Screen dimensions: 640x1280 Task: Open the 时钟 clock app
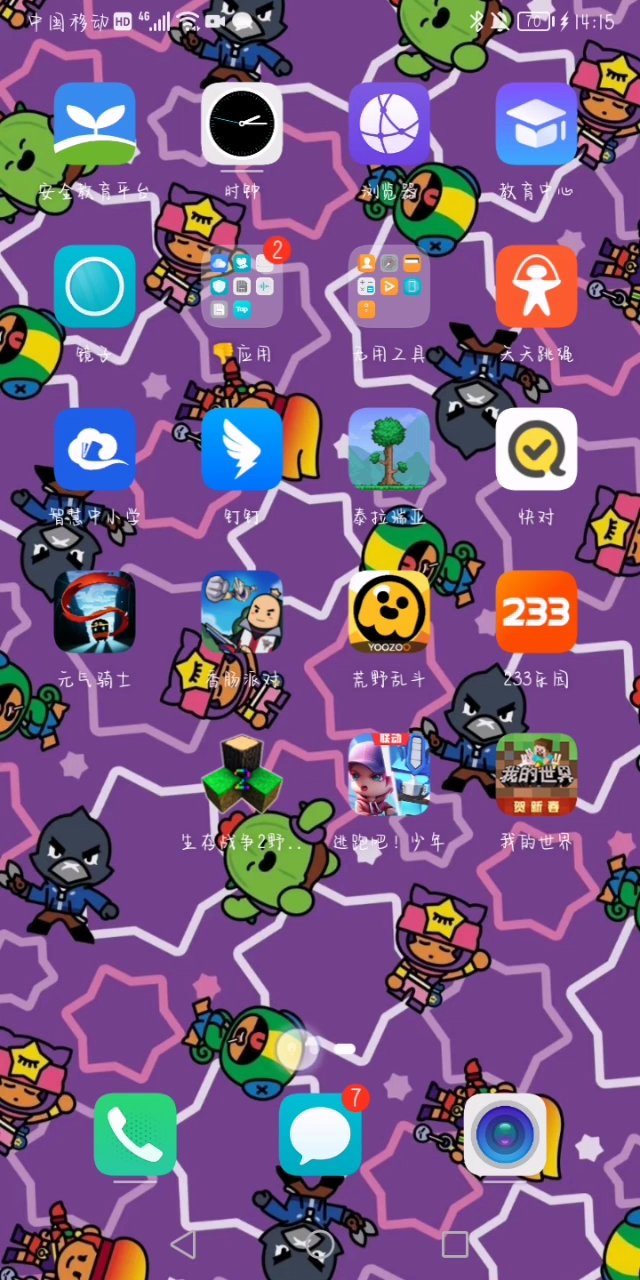click(242, 124)
